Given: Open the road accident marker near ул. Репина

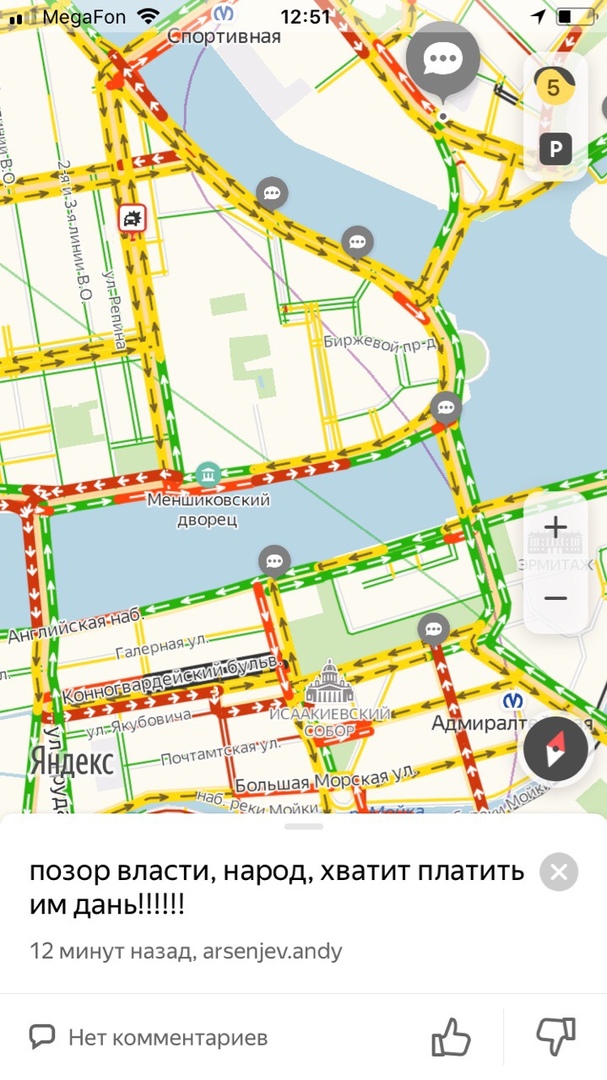Looking at the screenshot, I should click(132, 218).
